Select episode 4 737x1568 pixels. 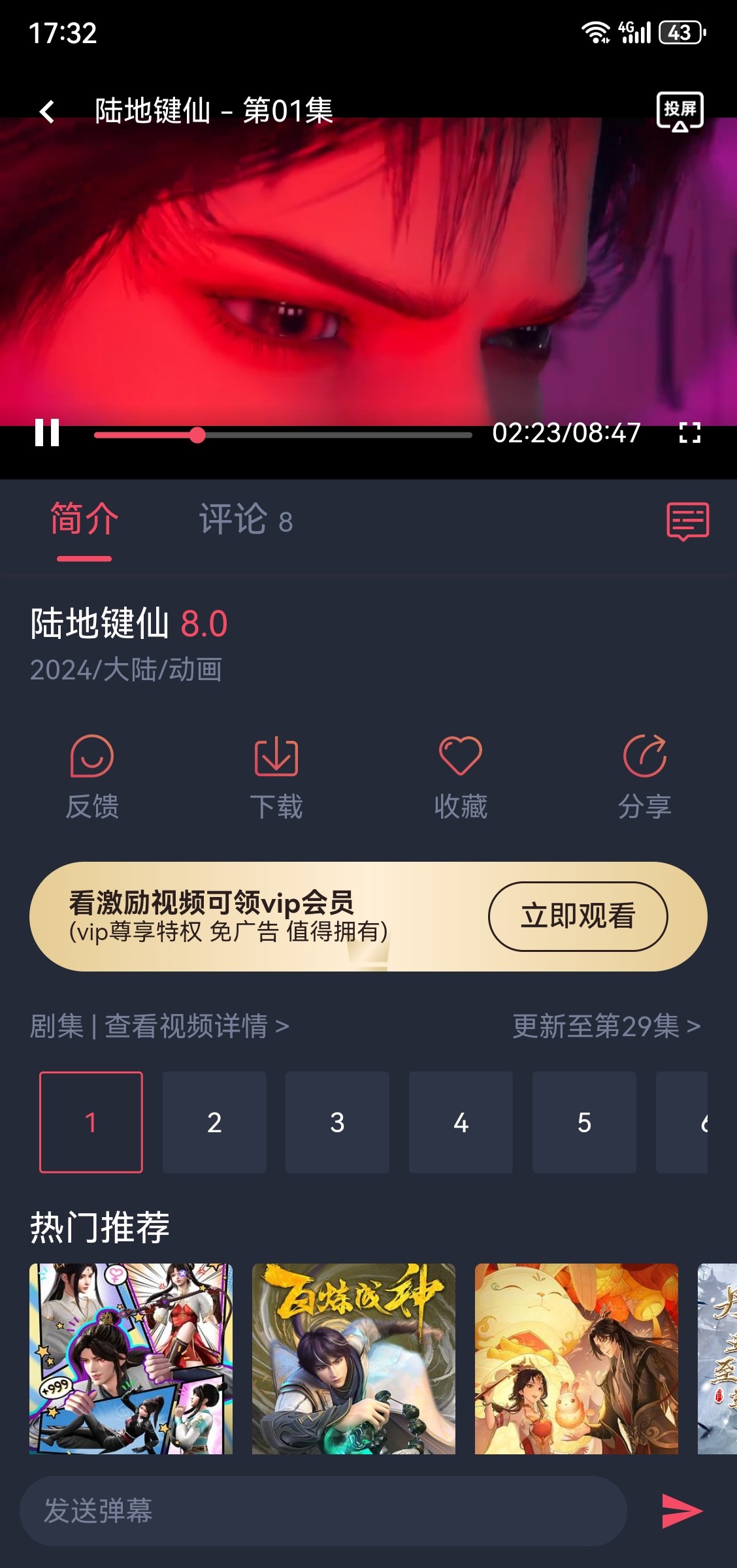(461, 1122)
